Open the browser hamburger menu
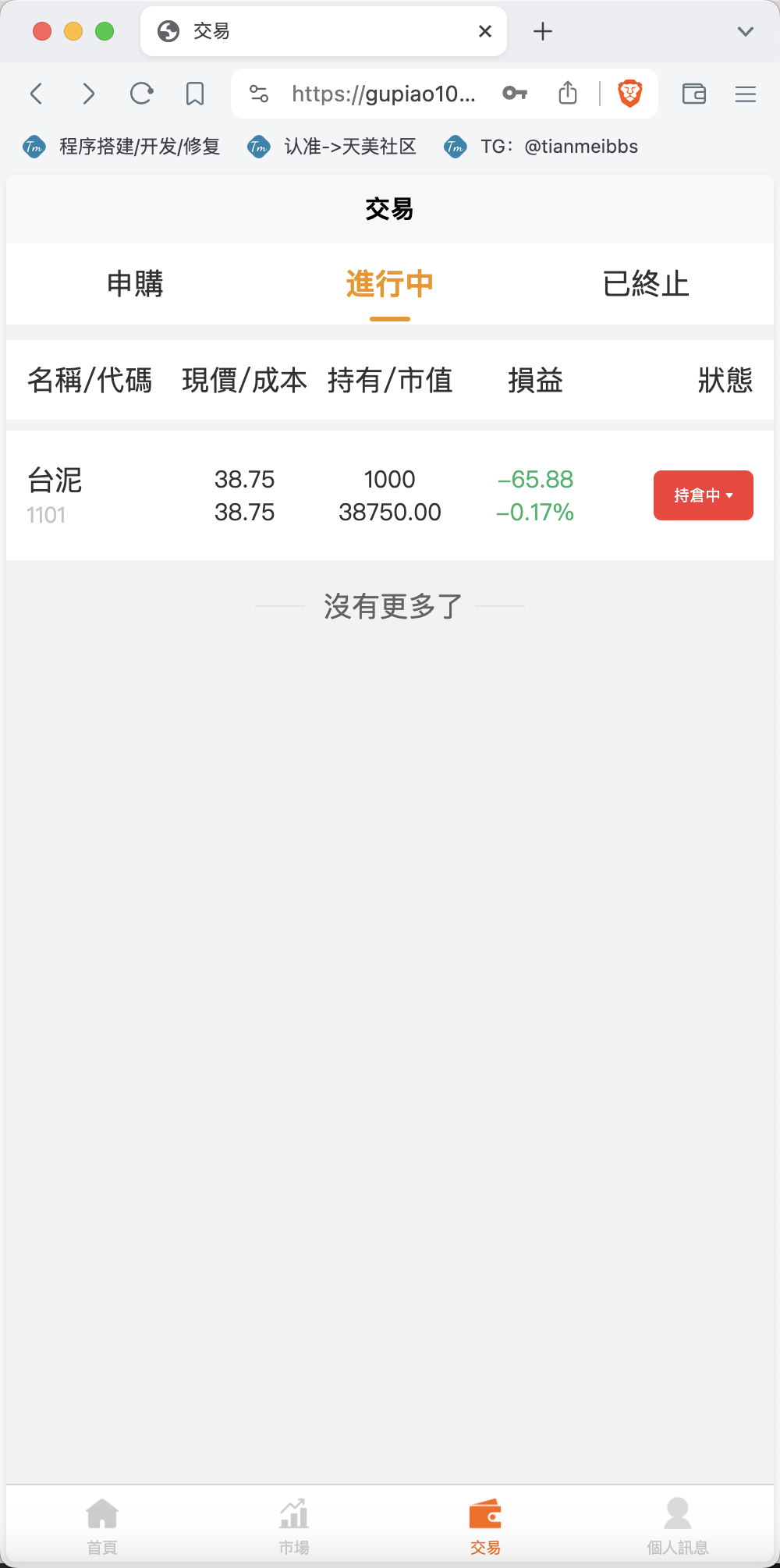Viewport: 780px width, 1568px height. tap(746, 94)
